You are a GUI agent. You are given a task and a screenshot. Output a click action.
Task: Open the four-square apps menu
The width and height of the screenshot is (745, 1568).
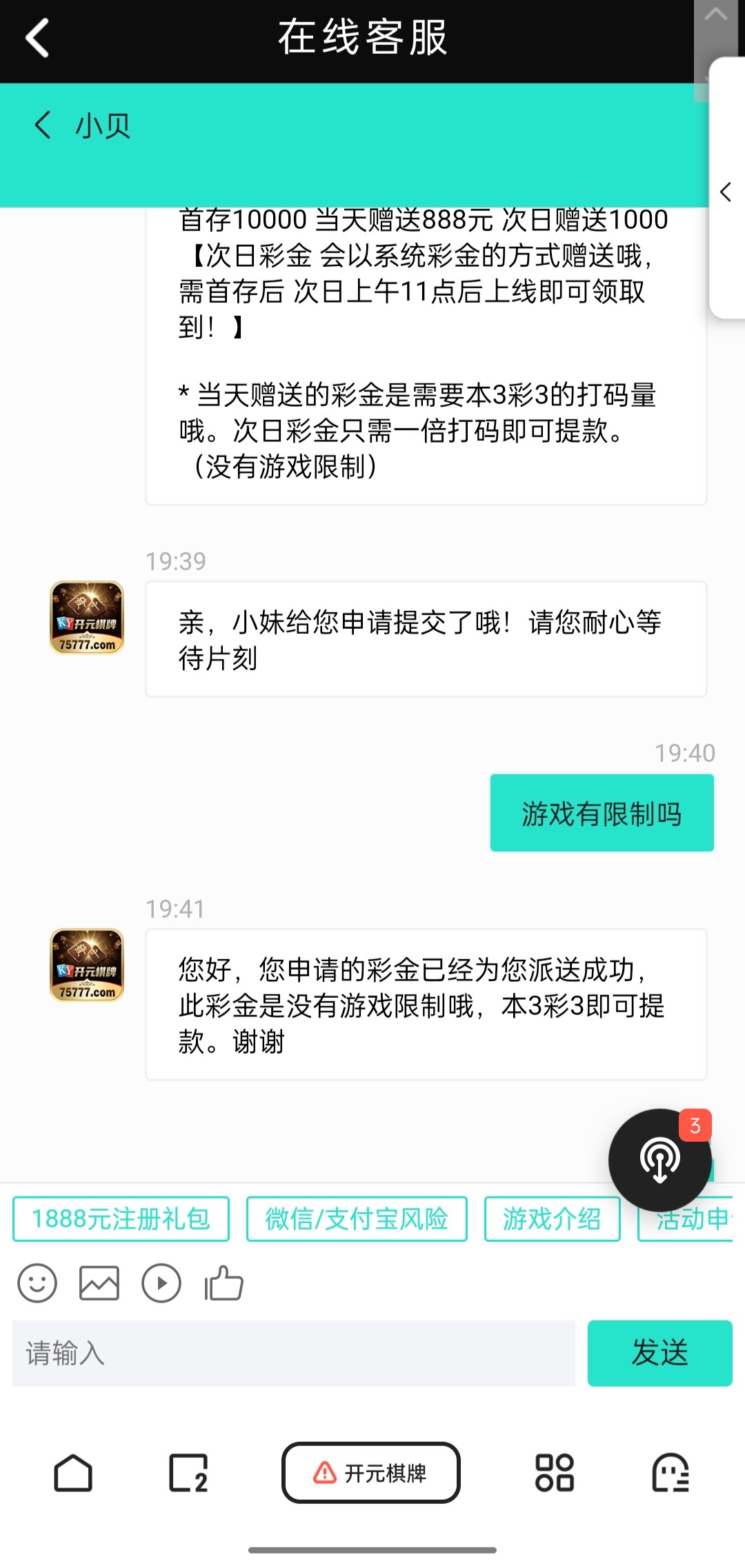pos(555,1473)
